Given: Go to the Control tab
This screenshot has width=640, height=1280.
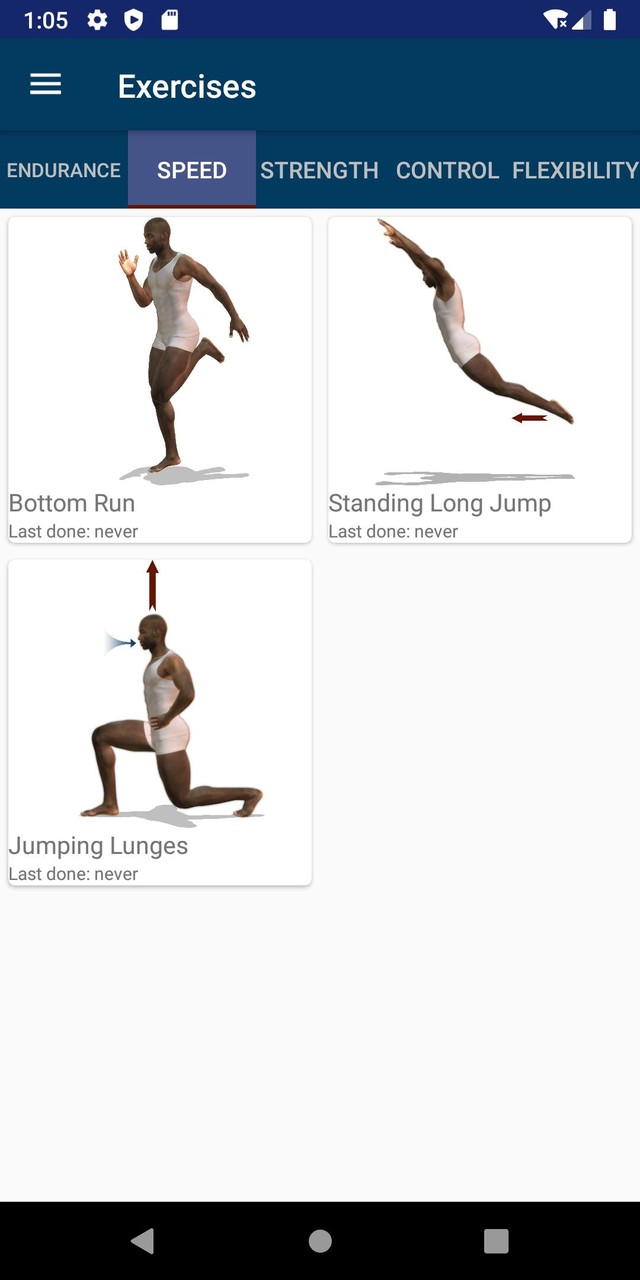Looking at the screenshot, I should coord(447,170).
